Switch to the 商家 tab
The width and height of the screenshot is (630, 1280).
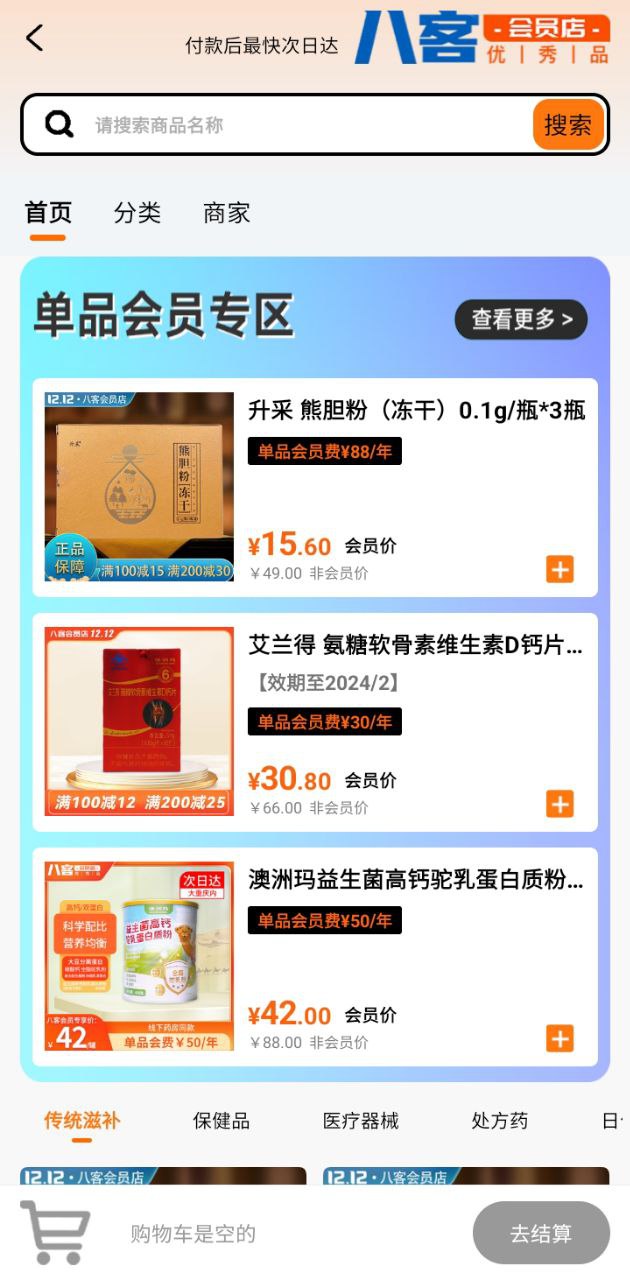(x=226, y=212)
